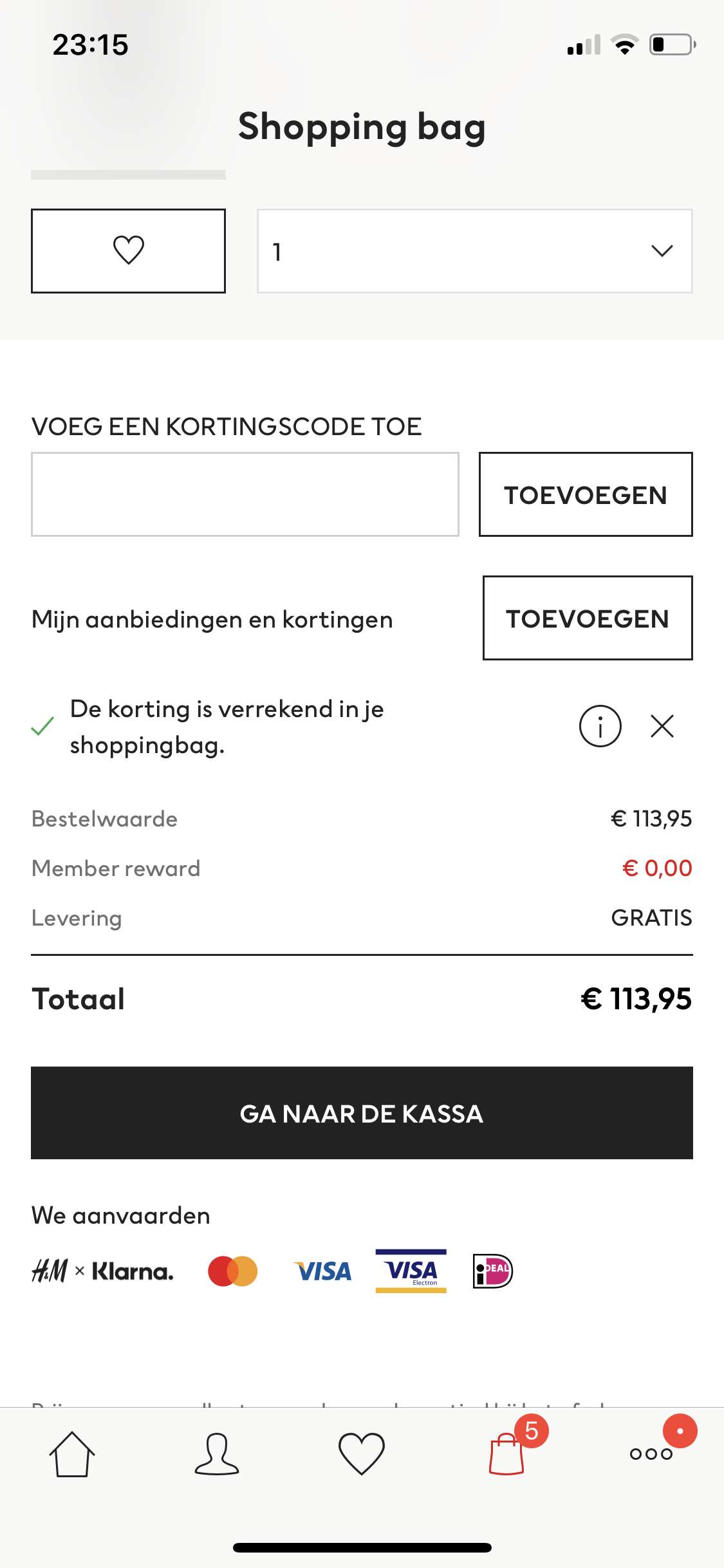This screenshot has width=724, height=1568.
Task: Open the quantity dropdown showing 1
Action: (475, 250)
